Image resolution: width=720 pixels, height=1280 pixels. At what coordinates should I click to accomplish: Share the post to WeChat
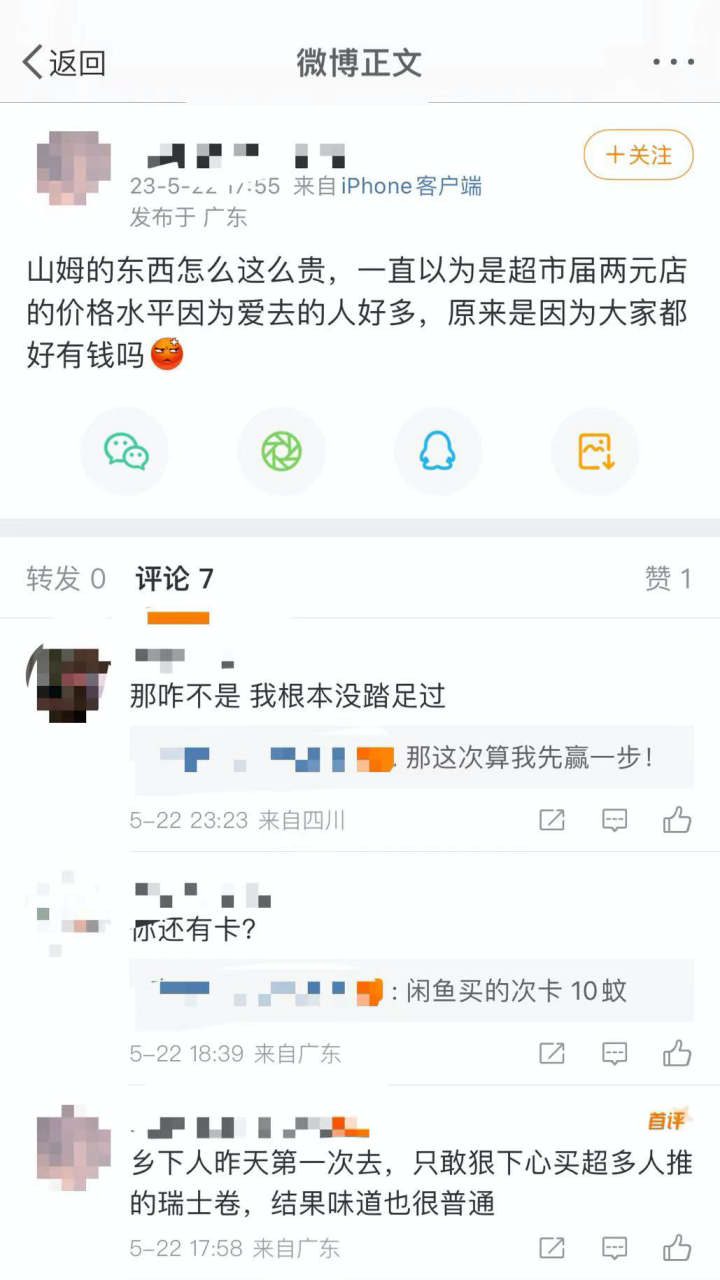(x=126, y=451)
